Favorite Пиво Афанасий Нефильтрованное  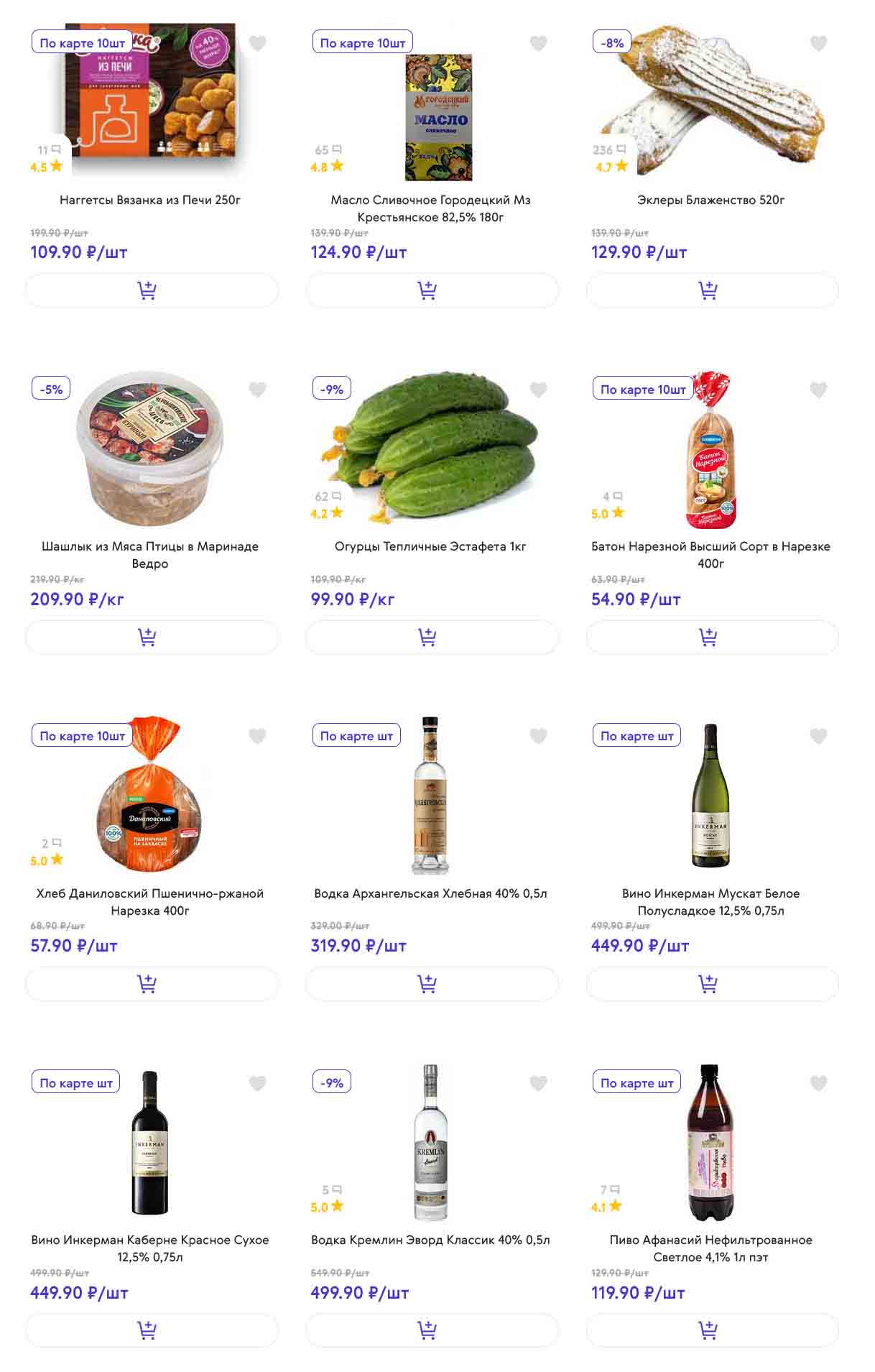(x=818, y=1083)
